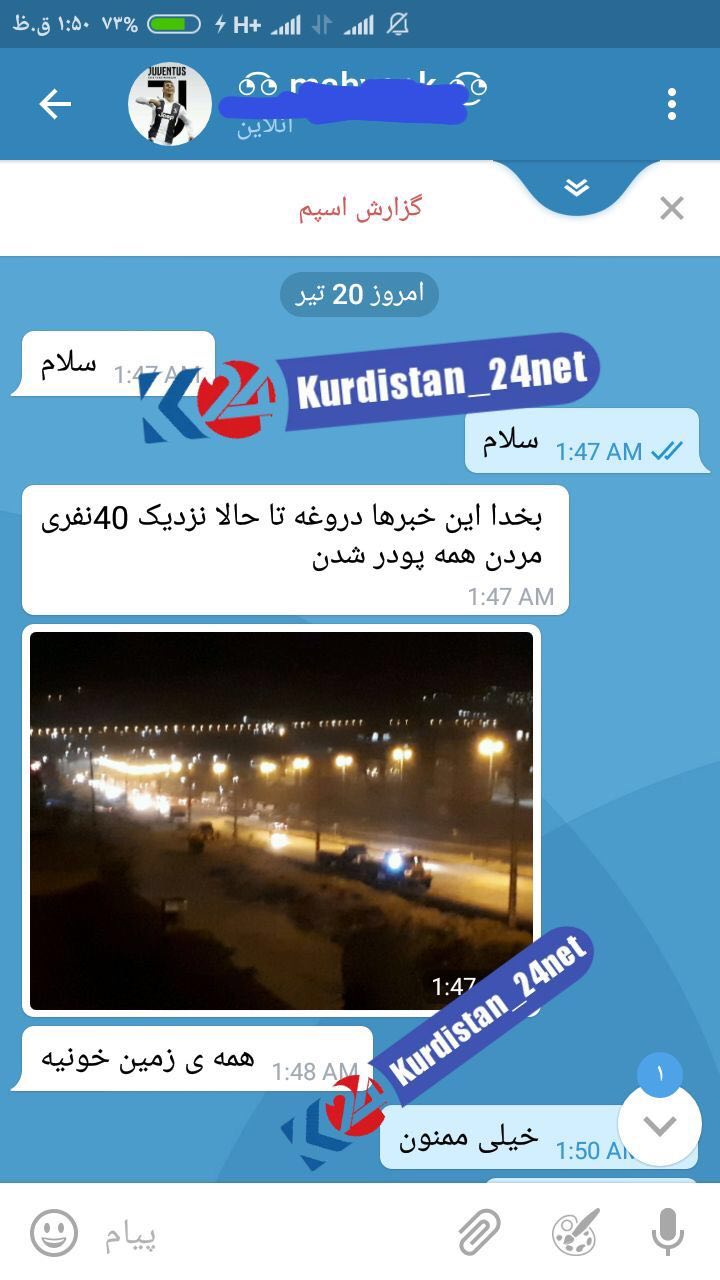Record a voice message with microphone
This screenshot has height=1280, width=720.
(x=667, y=1232)
